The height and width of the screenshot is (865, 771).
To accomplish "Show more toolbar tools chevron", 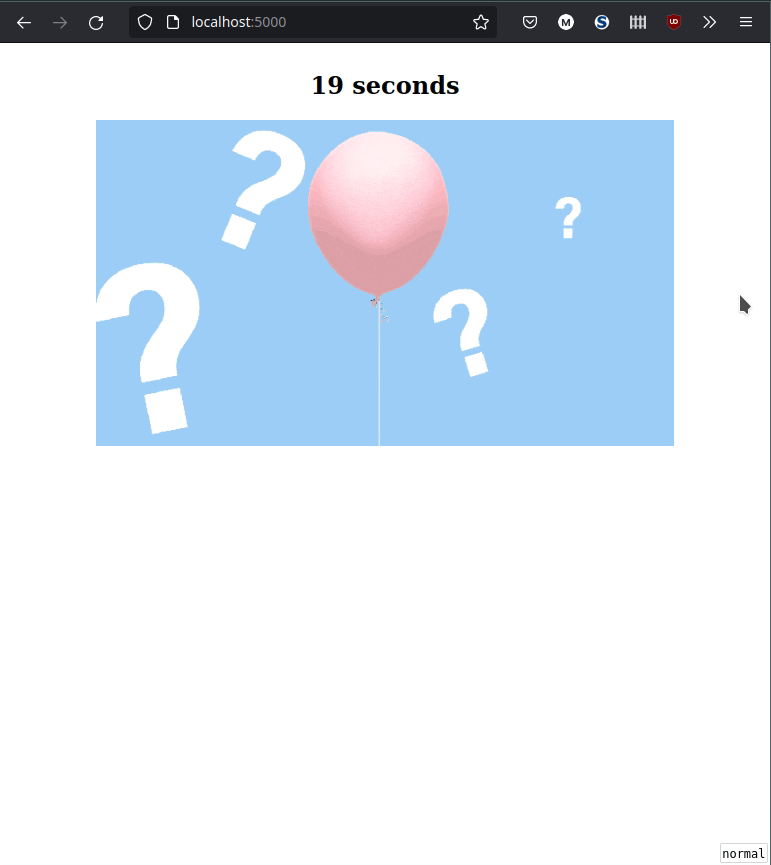I will coord(710,22).
